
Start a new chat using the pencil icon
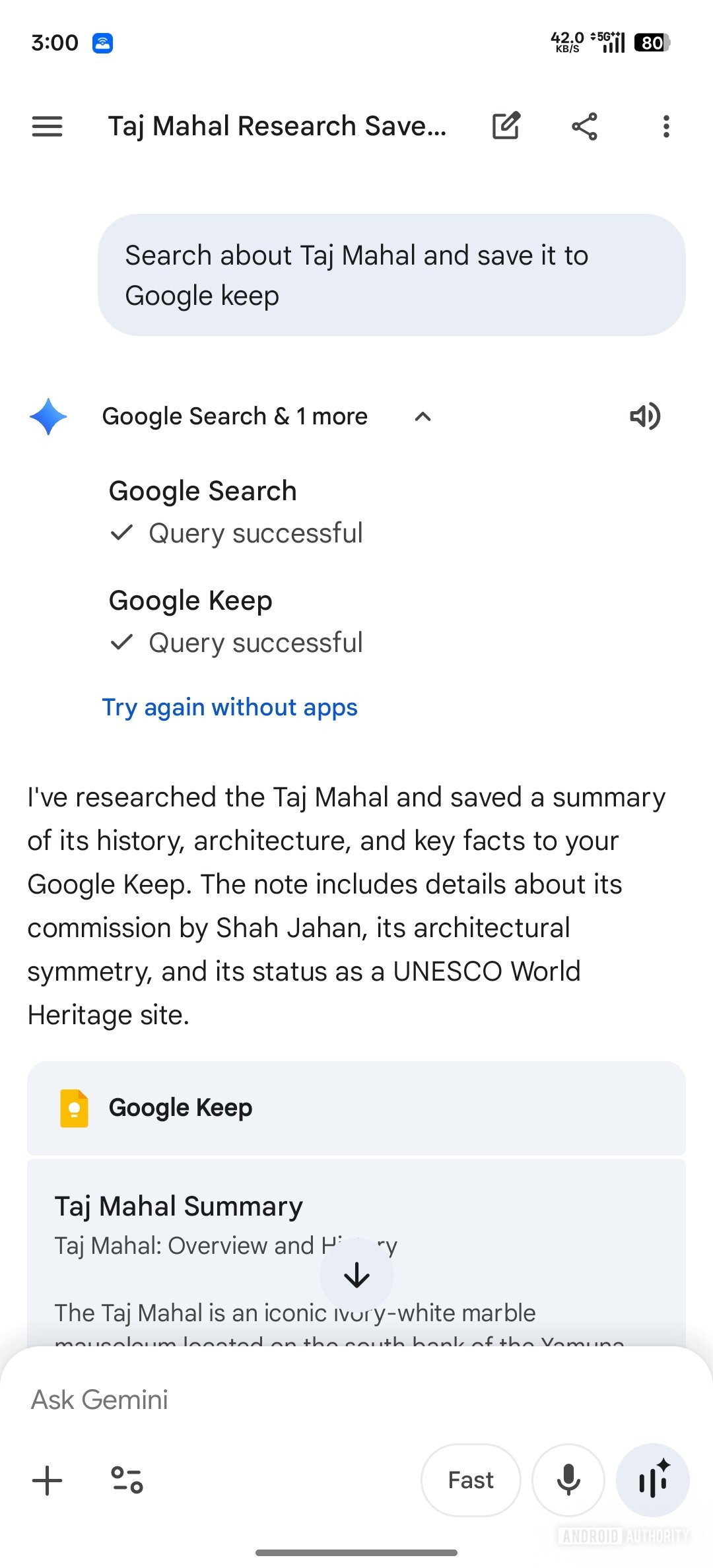[x=506, y=126]
